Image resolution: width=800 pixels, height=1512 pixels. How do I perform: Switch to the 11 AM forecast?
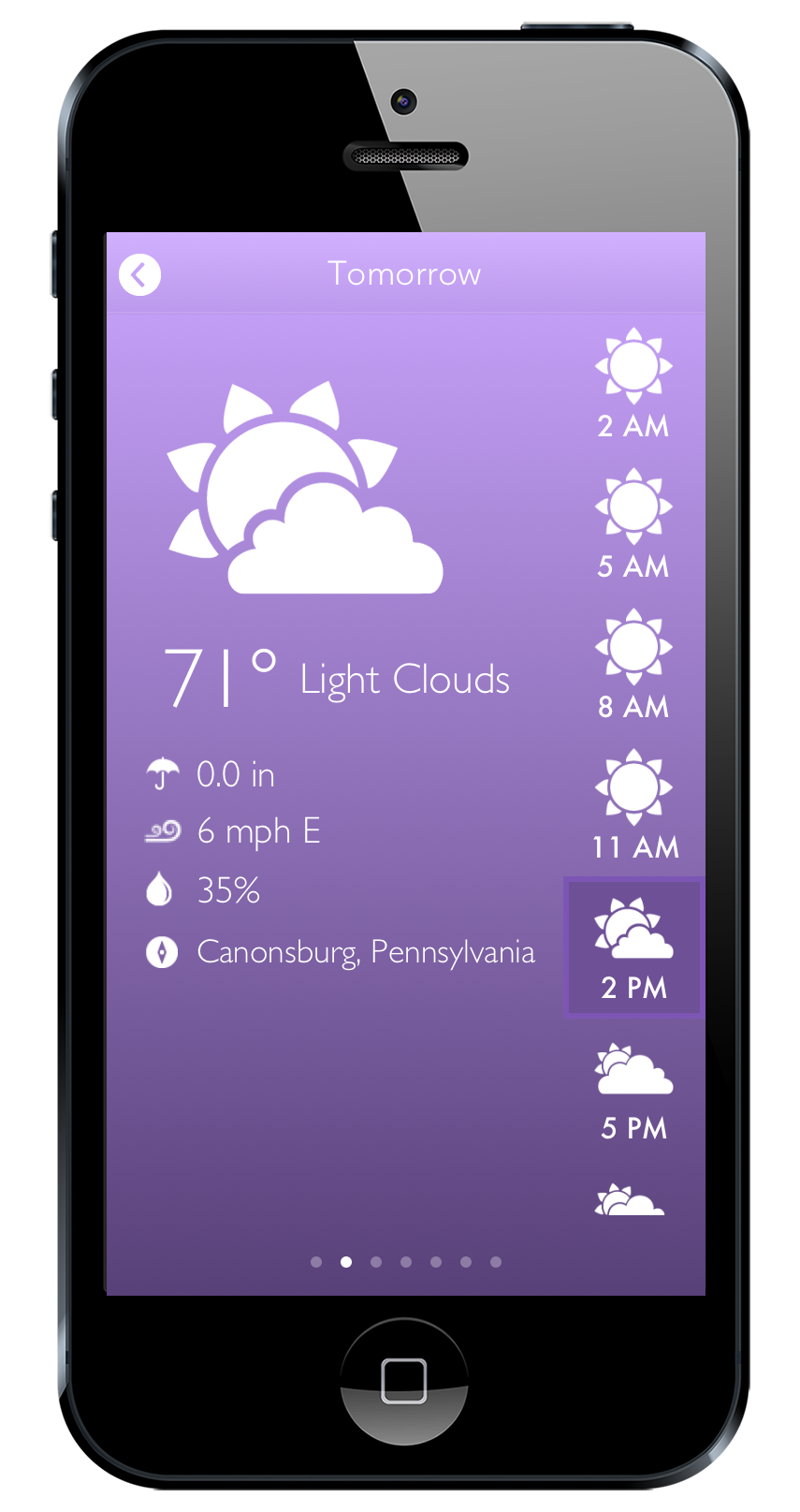[633, 805]
